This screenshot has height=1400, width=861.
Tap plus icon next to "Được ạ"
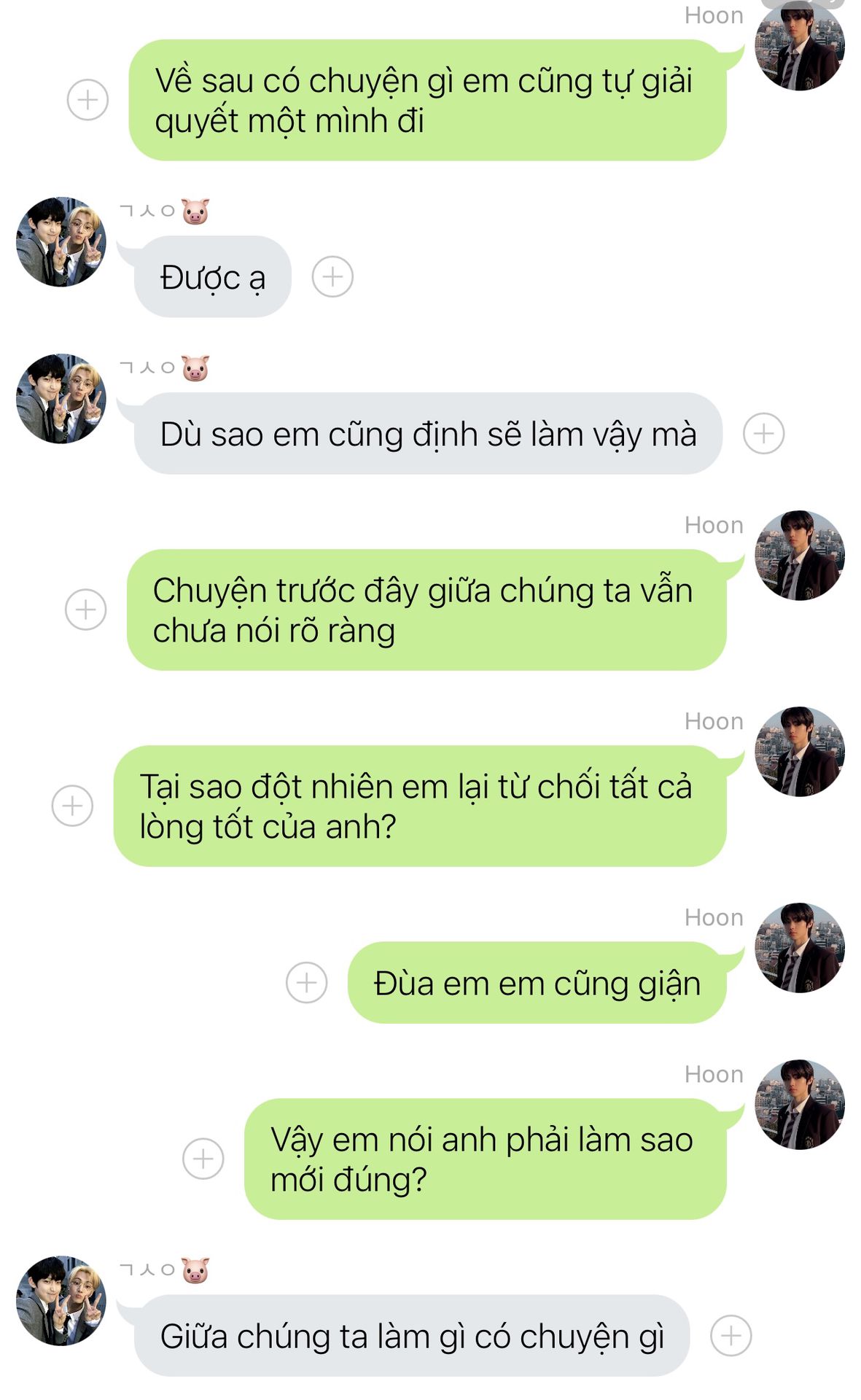pos(332,277)
